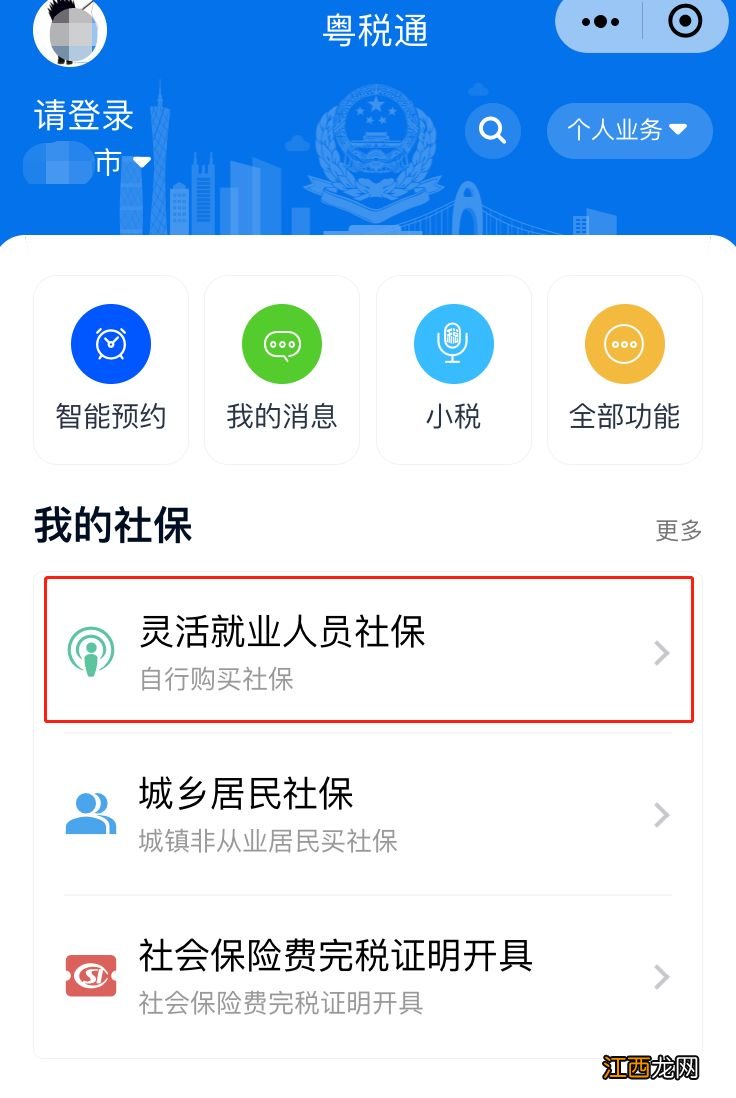
Task: Tap the mini-program more options (...) control
Action: pos(601,20)
